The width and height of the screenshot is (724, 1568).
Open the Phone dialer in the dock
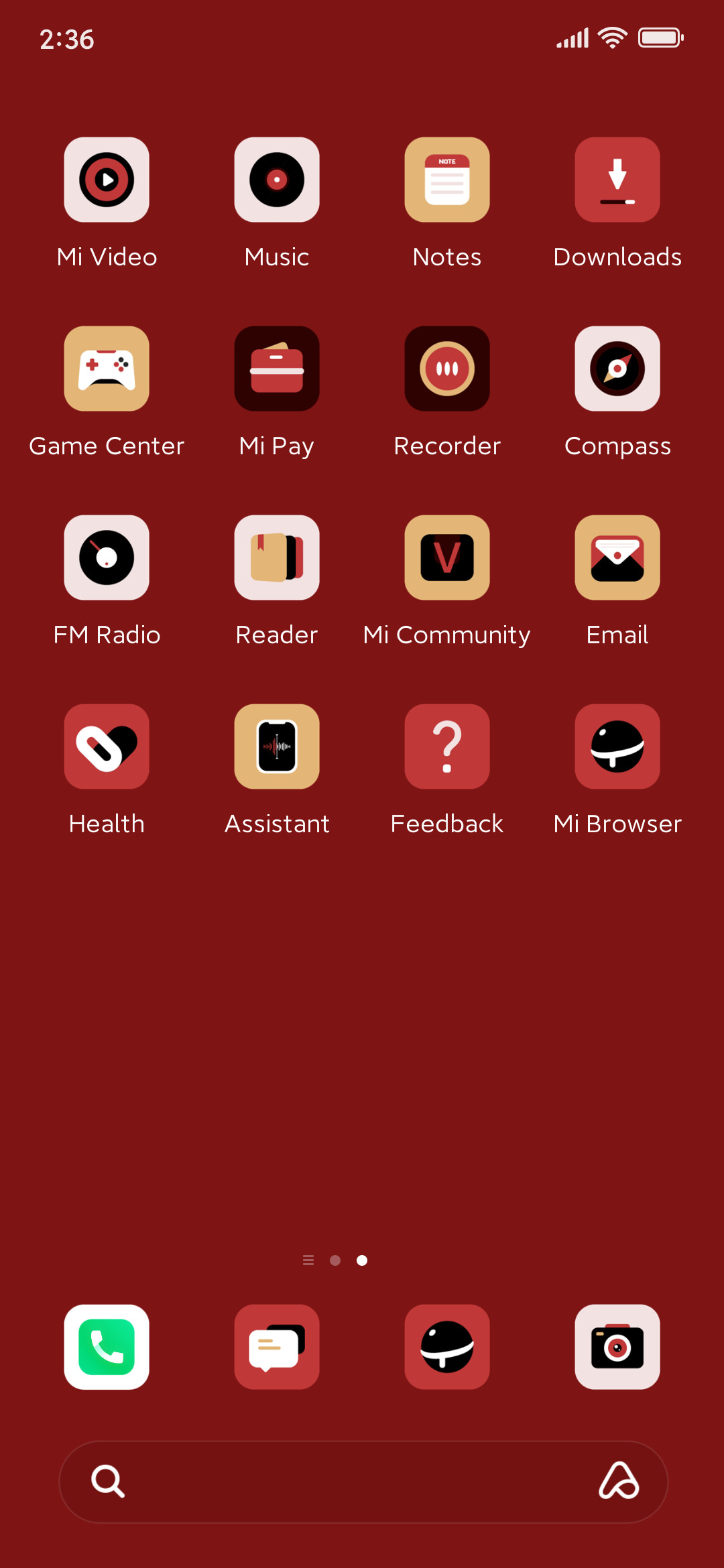(x=107, y=1347)
